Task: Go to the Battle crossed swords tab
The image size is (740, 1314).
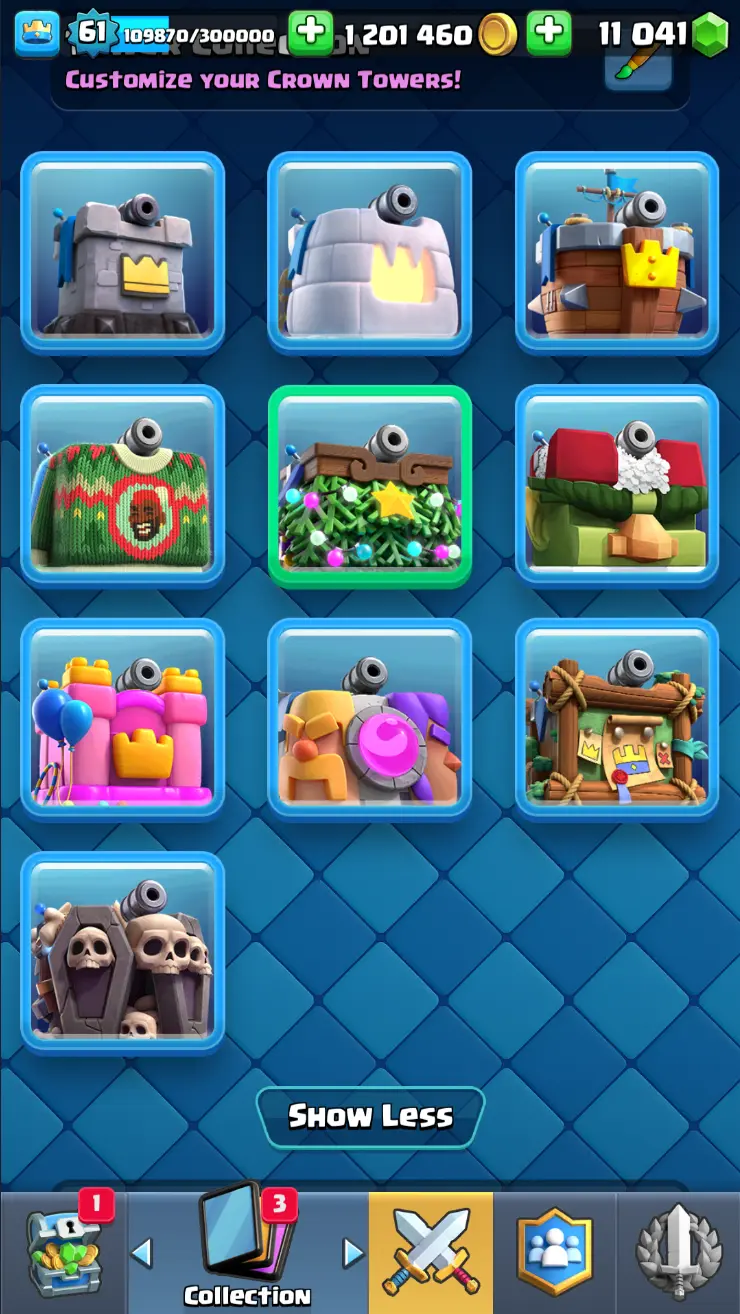Action: pos(431,1254)
